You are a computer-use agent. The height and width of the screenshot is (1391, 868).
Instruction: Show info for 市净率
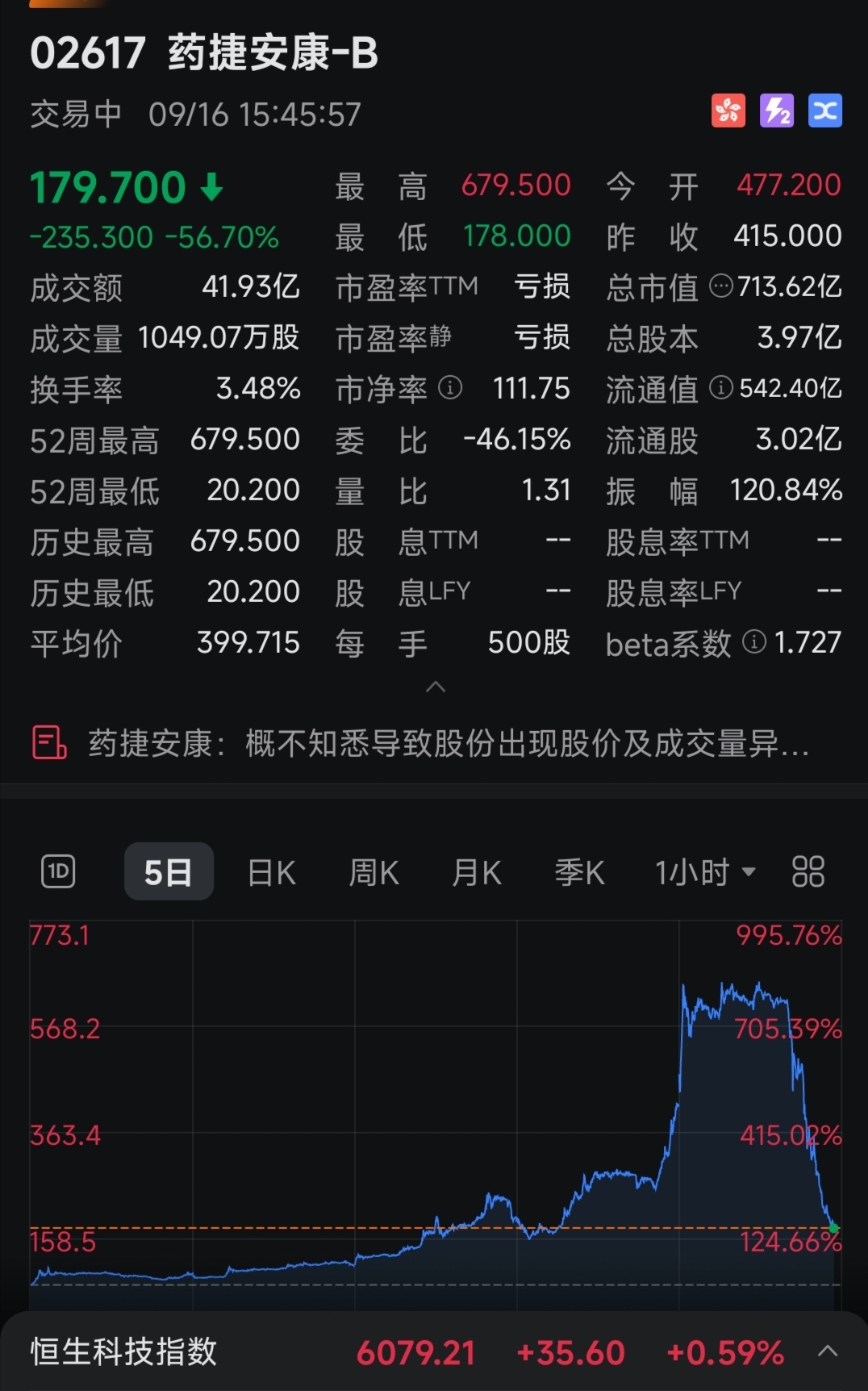point(450,388)
